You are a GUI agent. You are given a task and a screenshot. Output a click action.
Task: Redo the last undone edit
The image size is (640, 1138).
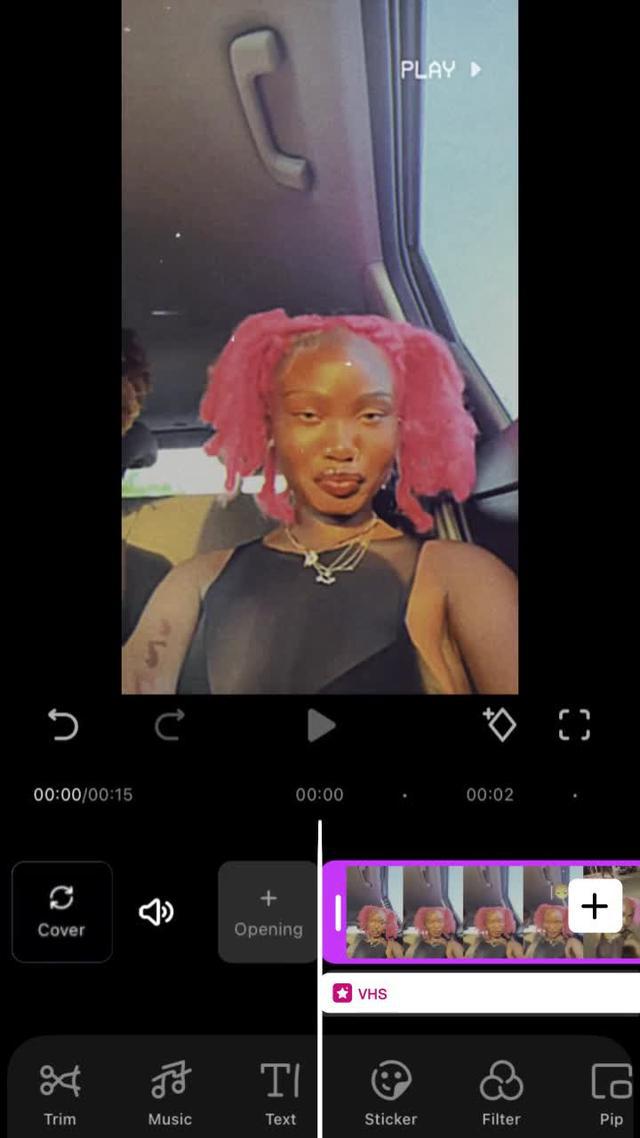[169, 725]
